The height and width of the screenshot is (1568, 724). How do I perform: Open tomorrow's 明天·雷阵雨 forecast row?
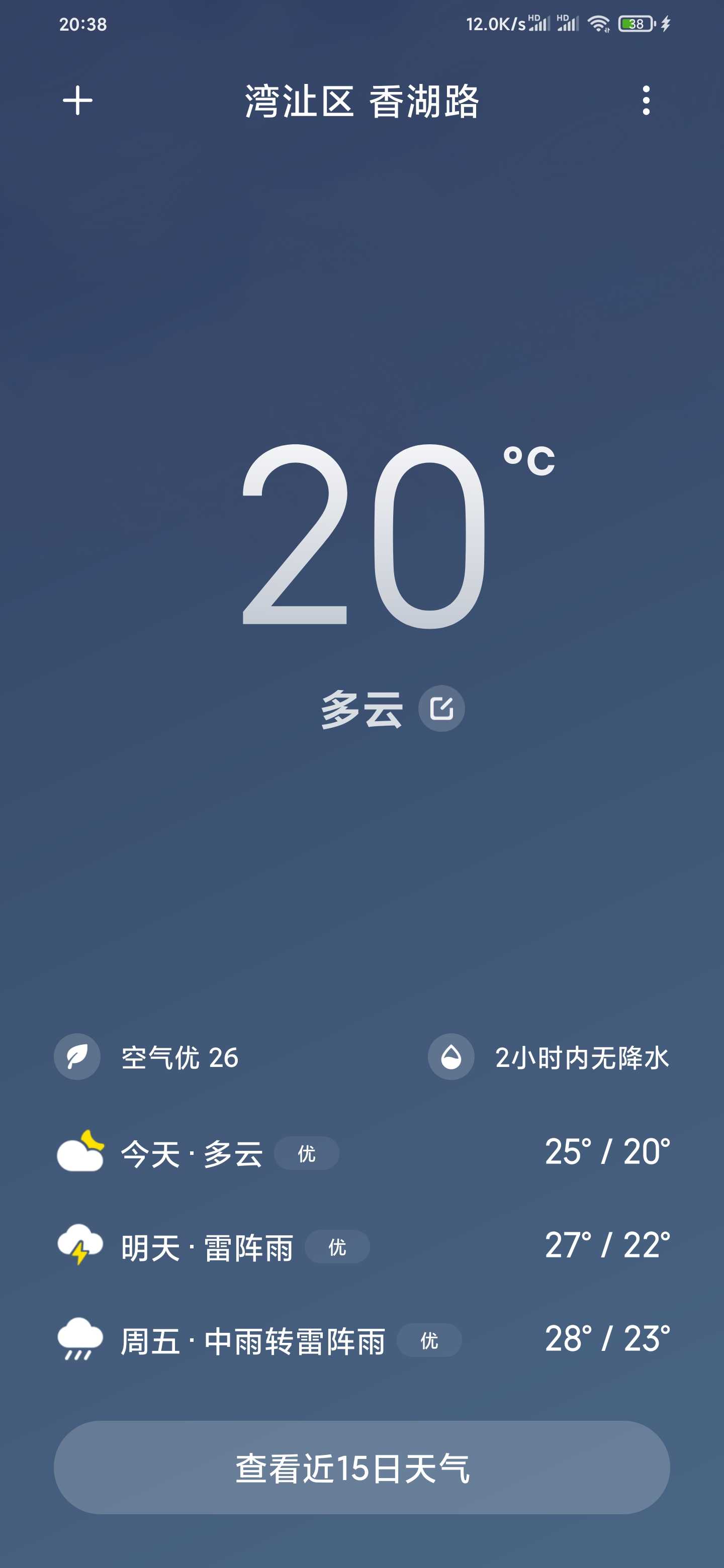point(363,1246)
